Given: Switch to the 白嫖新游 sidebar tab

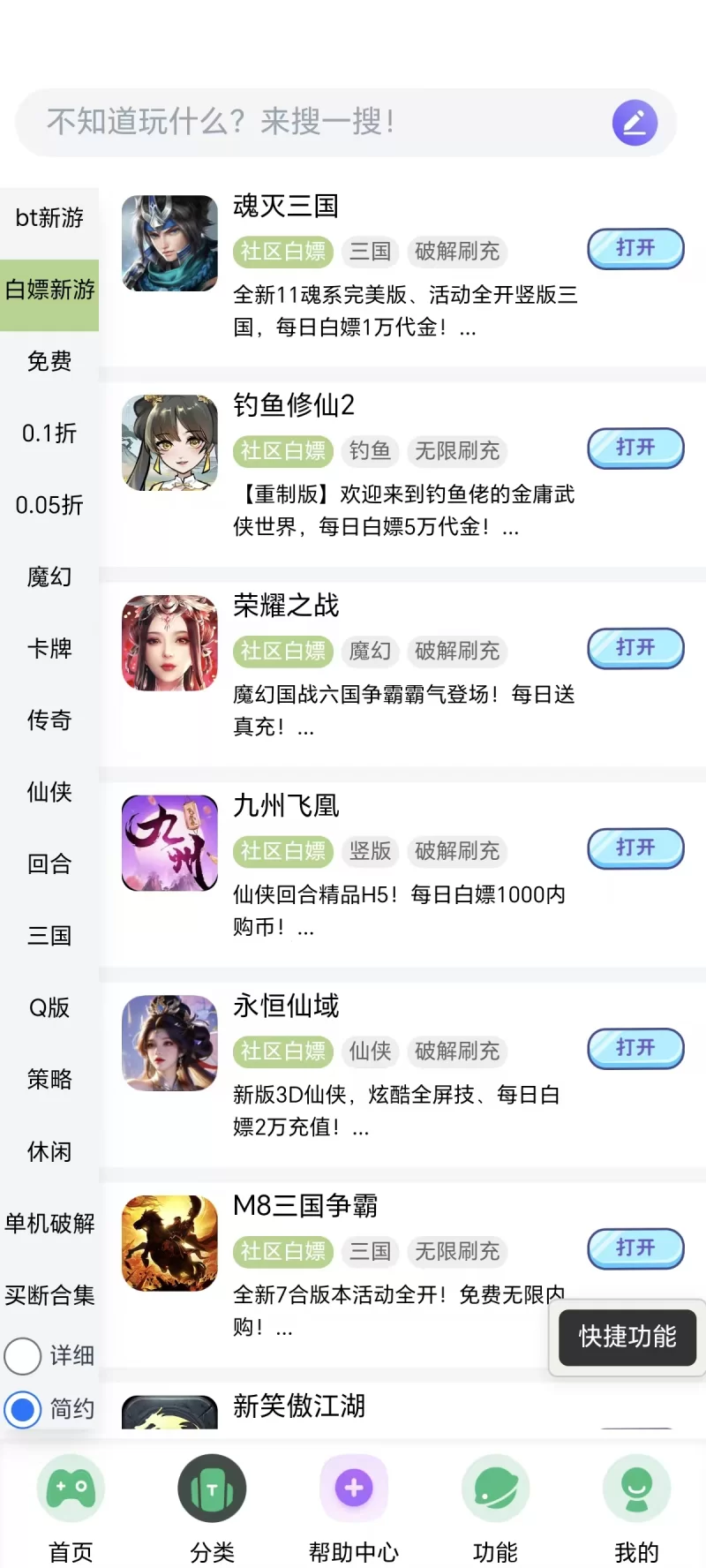Looking at the screenshot, I should [x=49, y=291].
